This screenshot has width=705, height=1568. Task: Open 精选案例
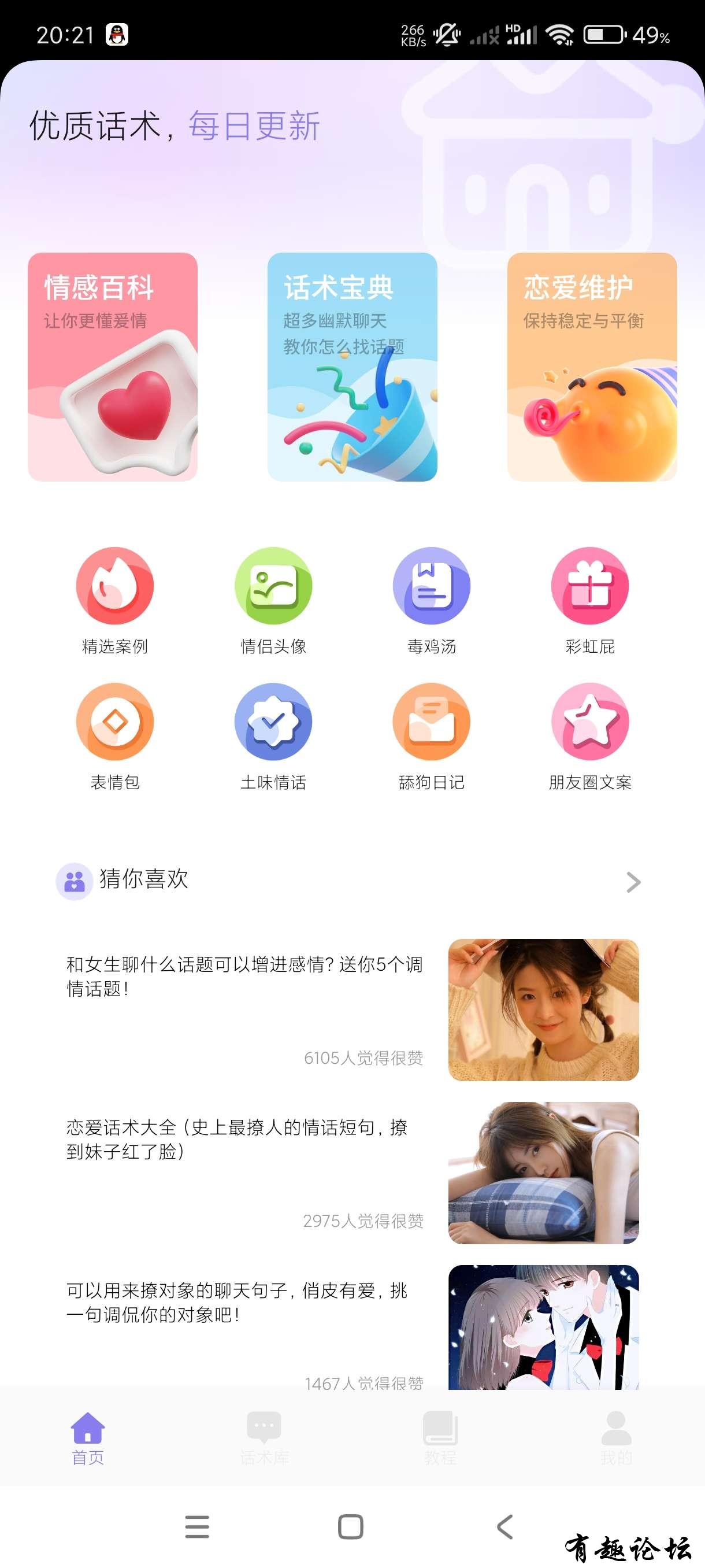coord(115,600)
